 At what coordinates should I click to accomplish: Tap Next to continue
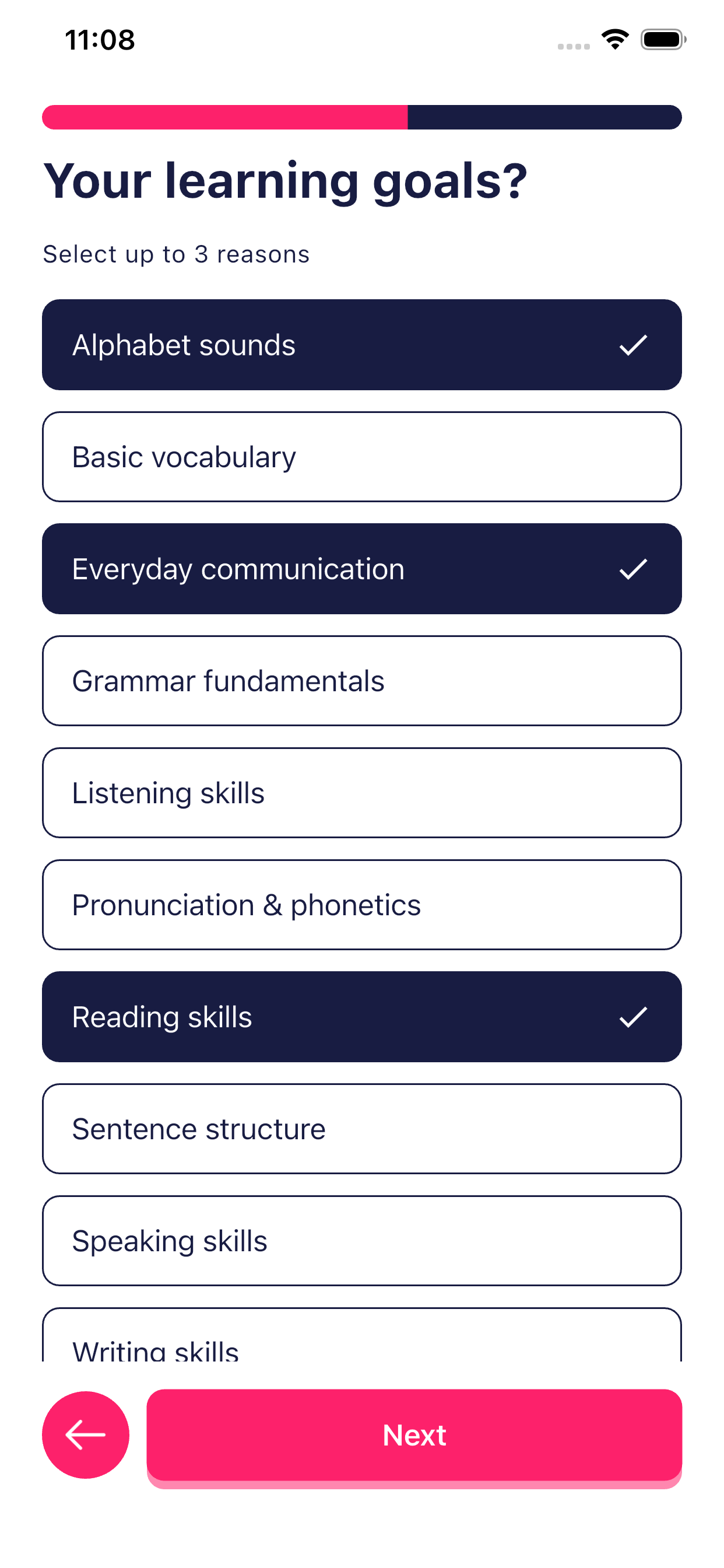tap(414, 1434)
